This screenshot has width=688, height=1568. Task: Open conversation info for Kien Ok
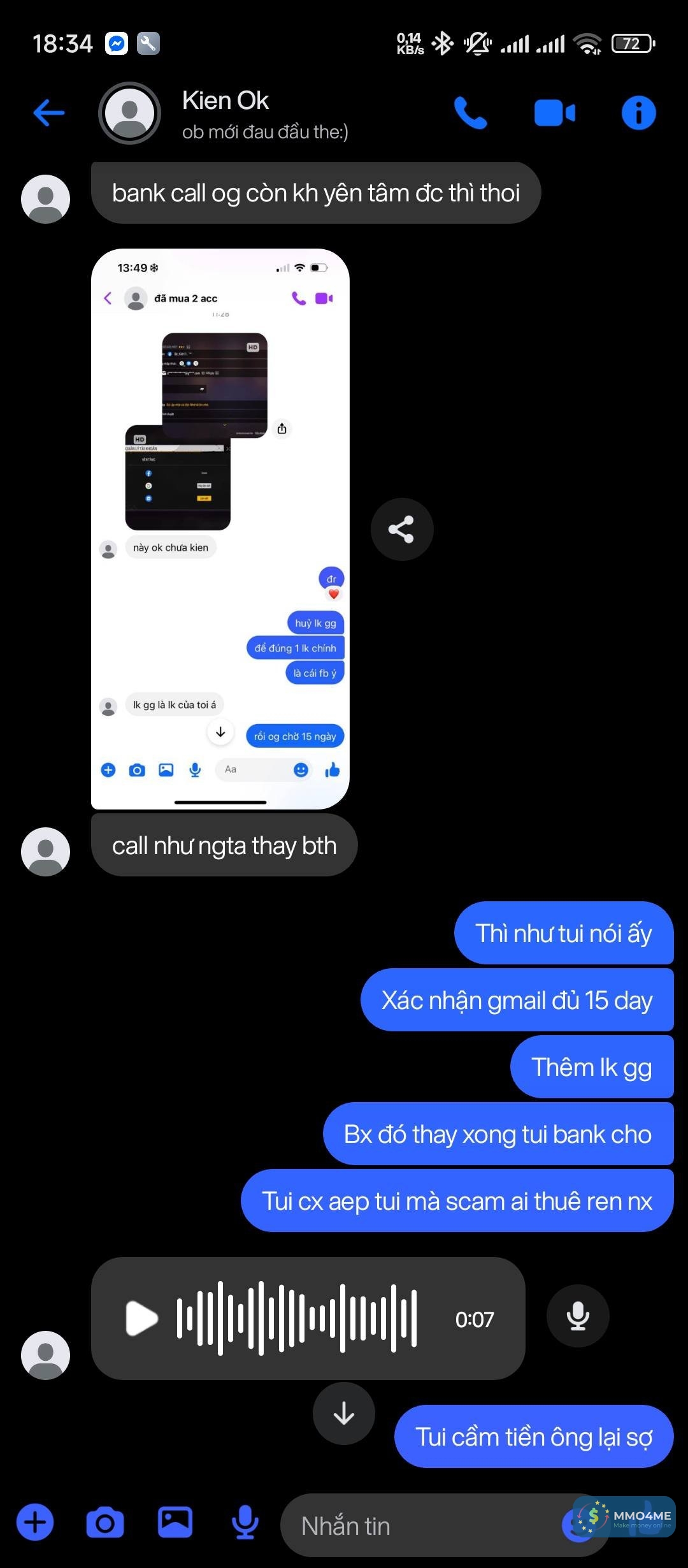click(638, 113)
